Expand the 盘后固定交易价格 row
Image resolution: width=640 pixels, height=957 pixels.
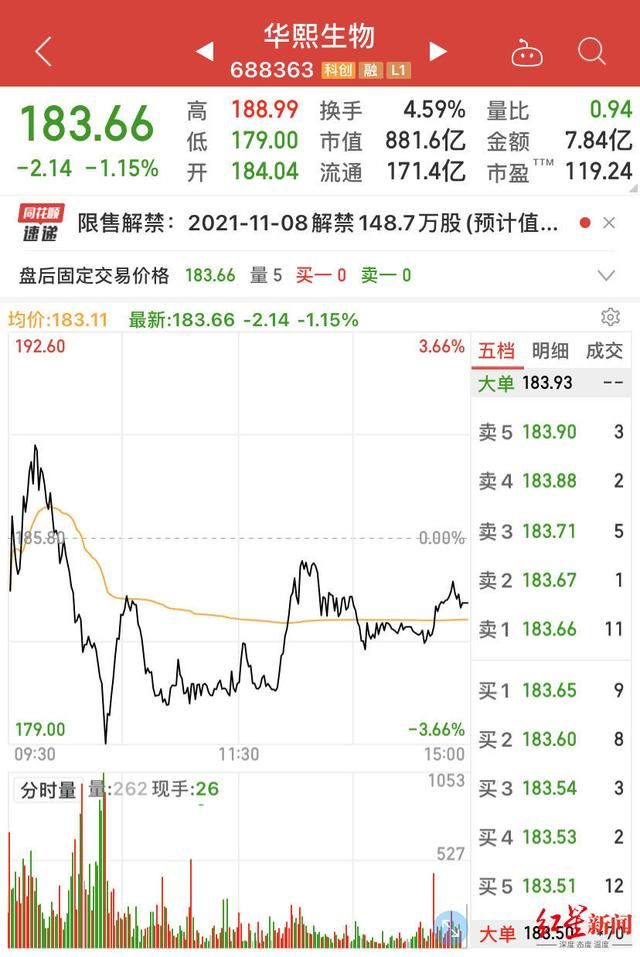pyautogui.click(x=606, y=275)
